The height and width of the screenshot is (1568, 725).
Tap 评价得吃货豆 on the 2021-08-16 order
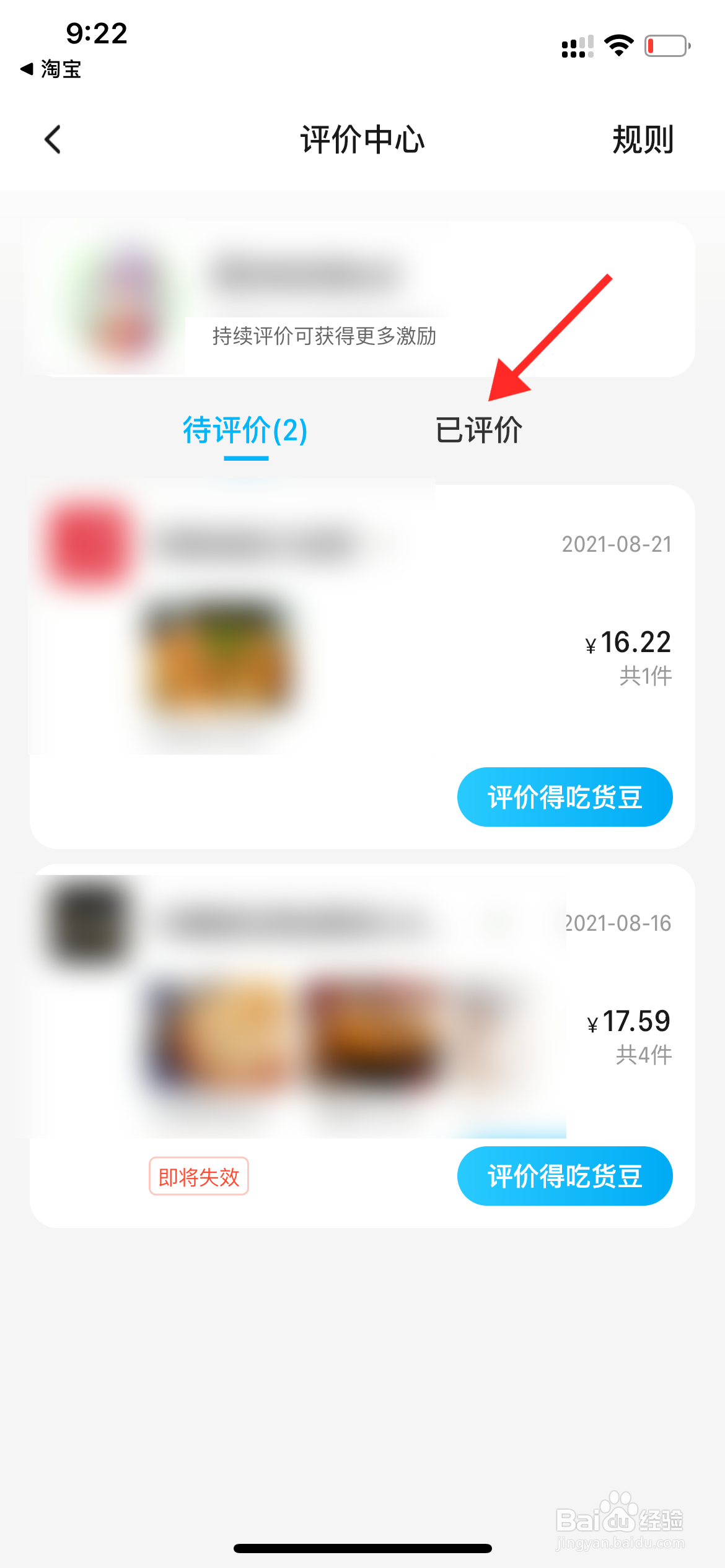point(565,1176)
